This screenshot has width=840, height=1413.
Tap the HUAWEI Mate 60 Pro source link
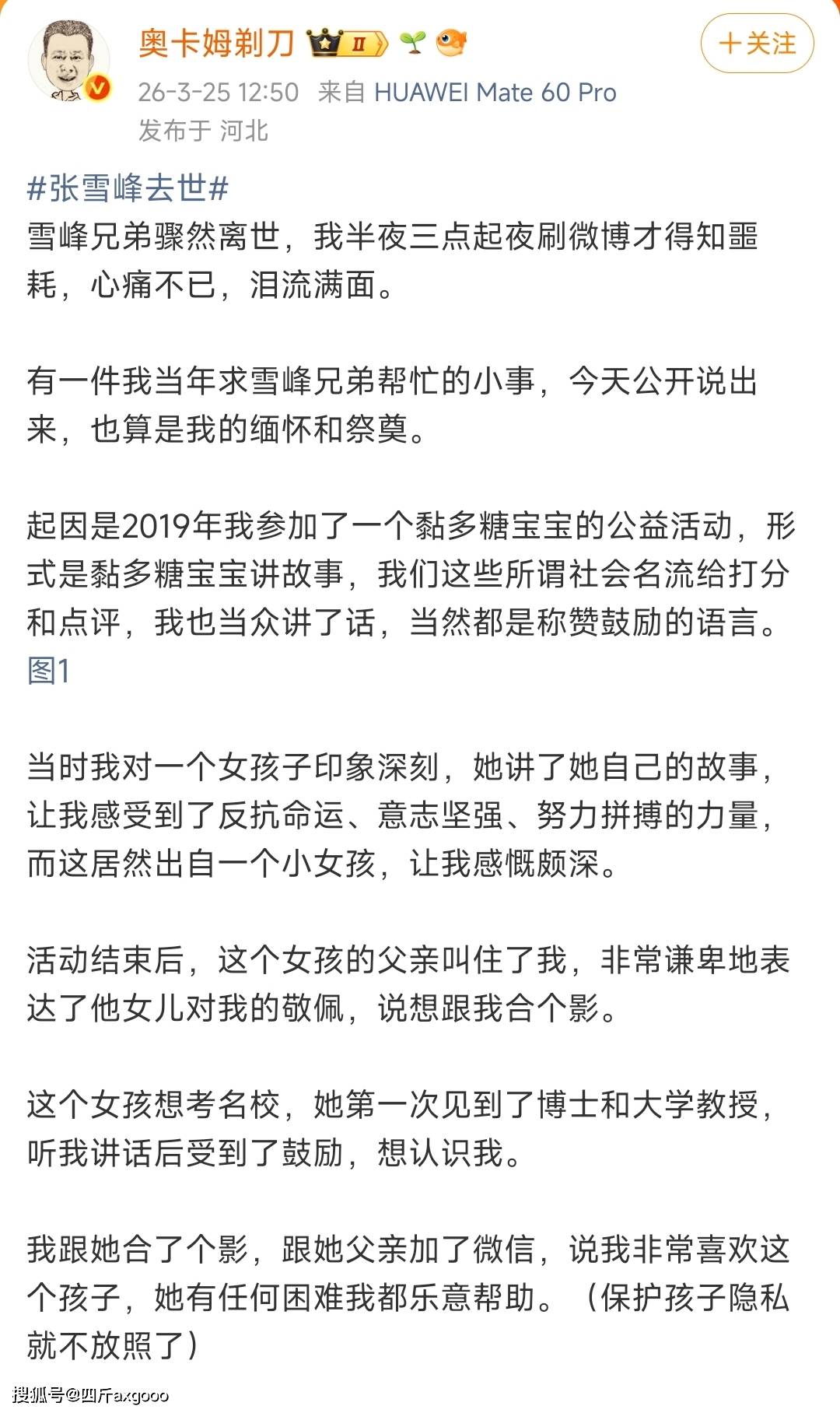(x=495, y=93)
